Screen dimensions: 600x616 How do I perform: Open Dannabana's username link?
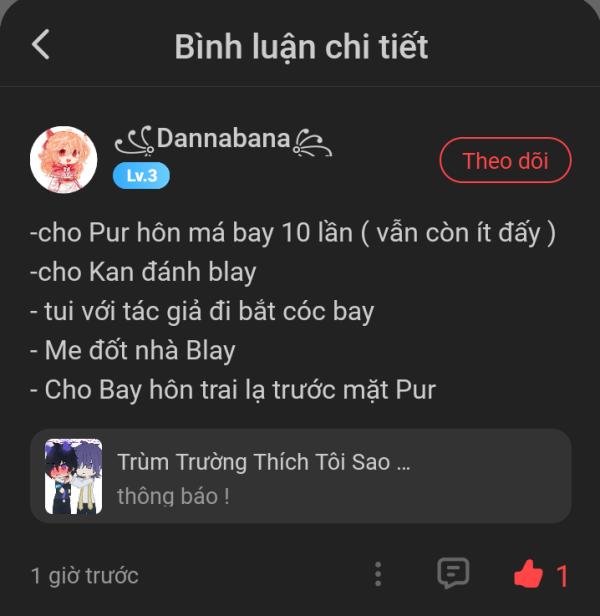click(x=222, y=141)
